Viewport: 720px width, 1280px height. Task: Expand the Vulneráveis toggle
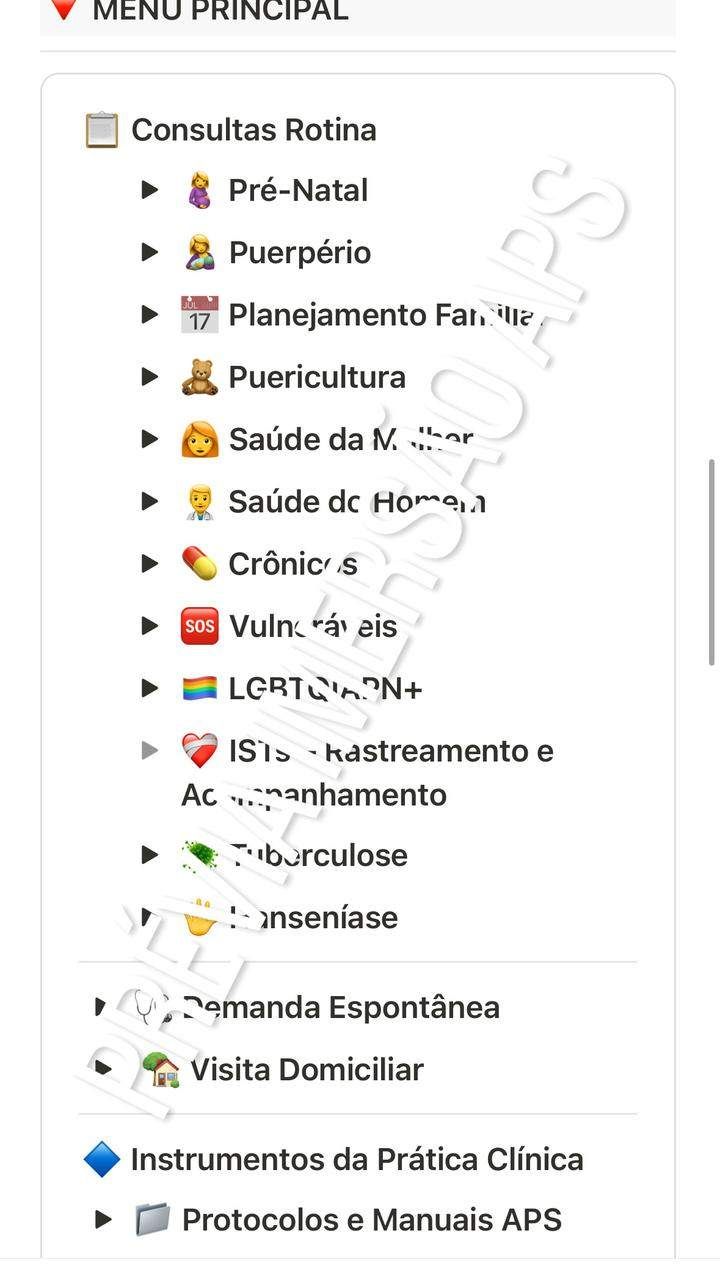150,626
